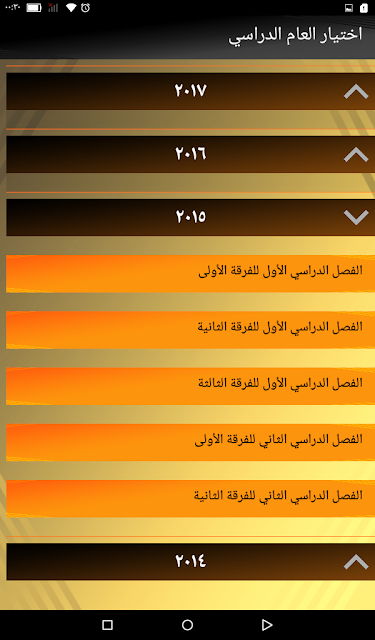Choose الفصل الدراسي الأول للفرقة الثالثة
Image resolution: width=375 pixels, height=640 pixels.
191,386
